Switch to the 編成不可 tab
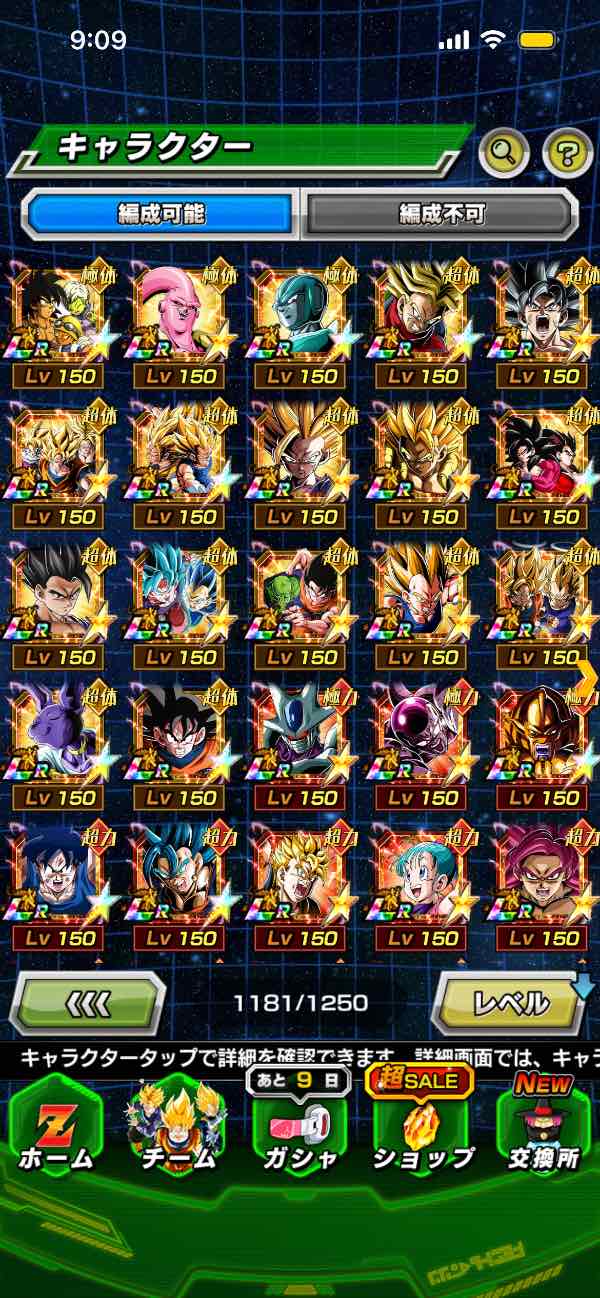The height and width of the screenshot is (1298, 600). coord(441,213)
